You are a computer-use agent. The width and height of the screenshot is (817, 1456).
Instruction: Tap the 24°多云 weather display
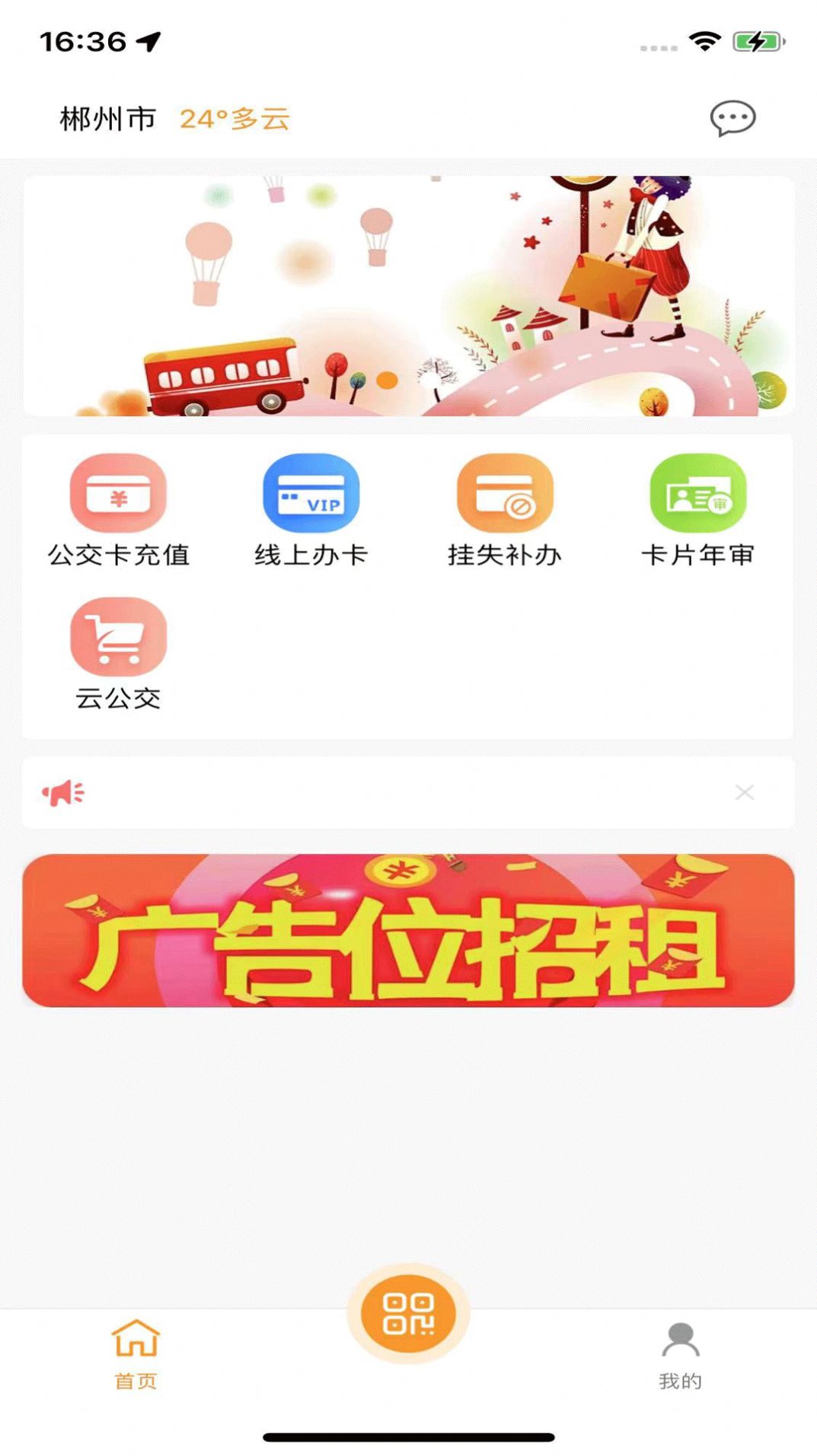pos(235,119)
